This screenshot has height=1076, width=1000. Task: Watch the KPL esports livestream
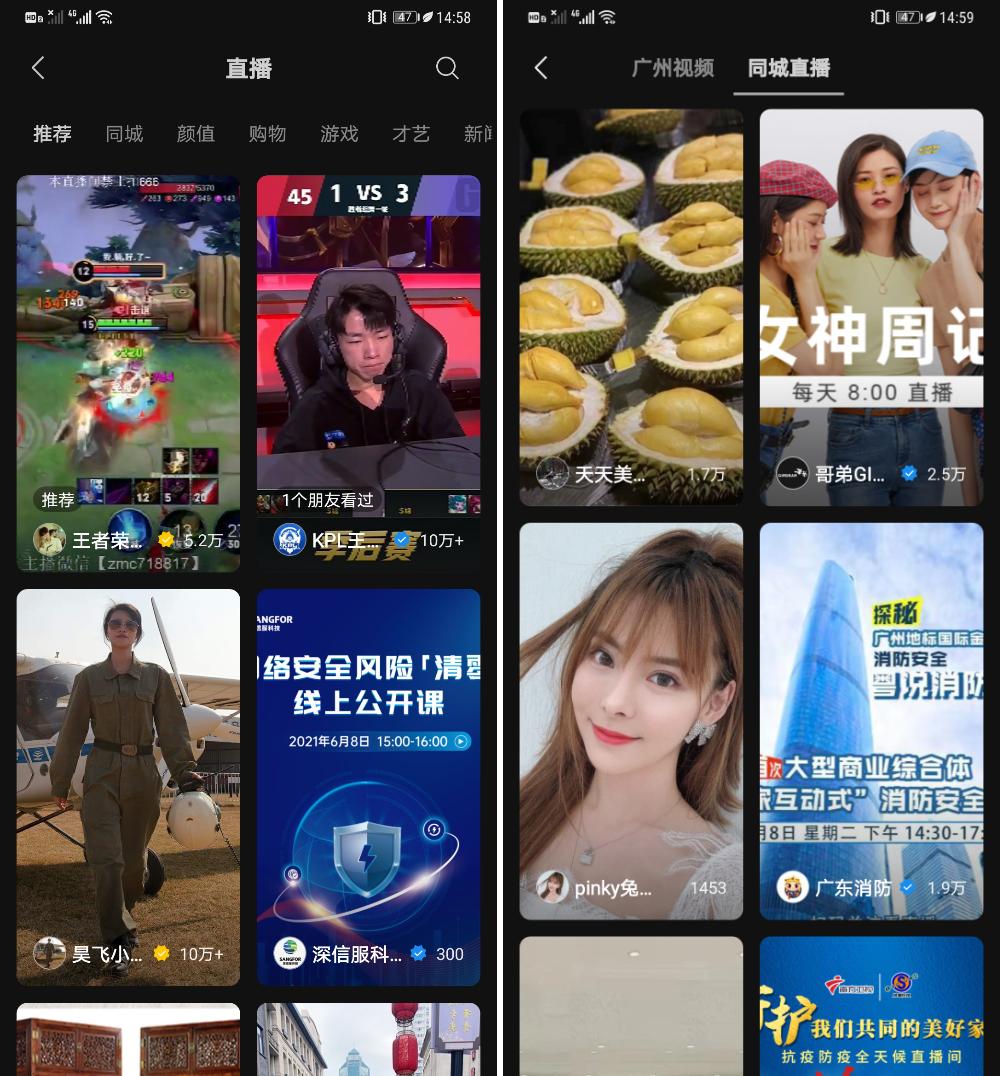(x=368, y=372)
